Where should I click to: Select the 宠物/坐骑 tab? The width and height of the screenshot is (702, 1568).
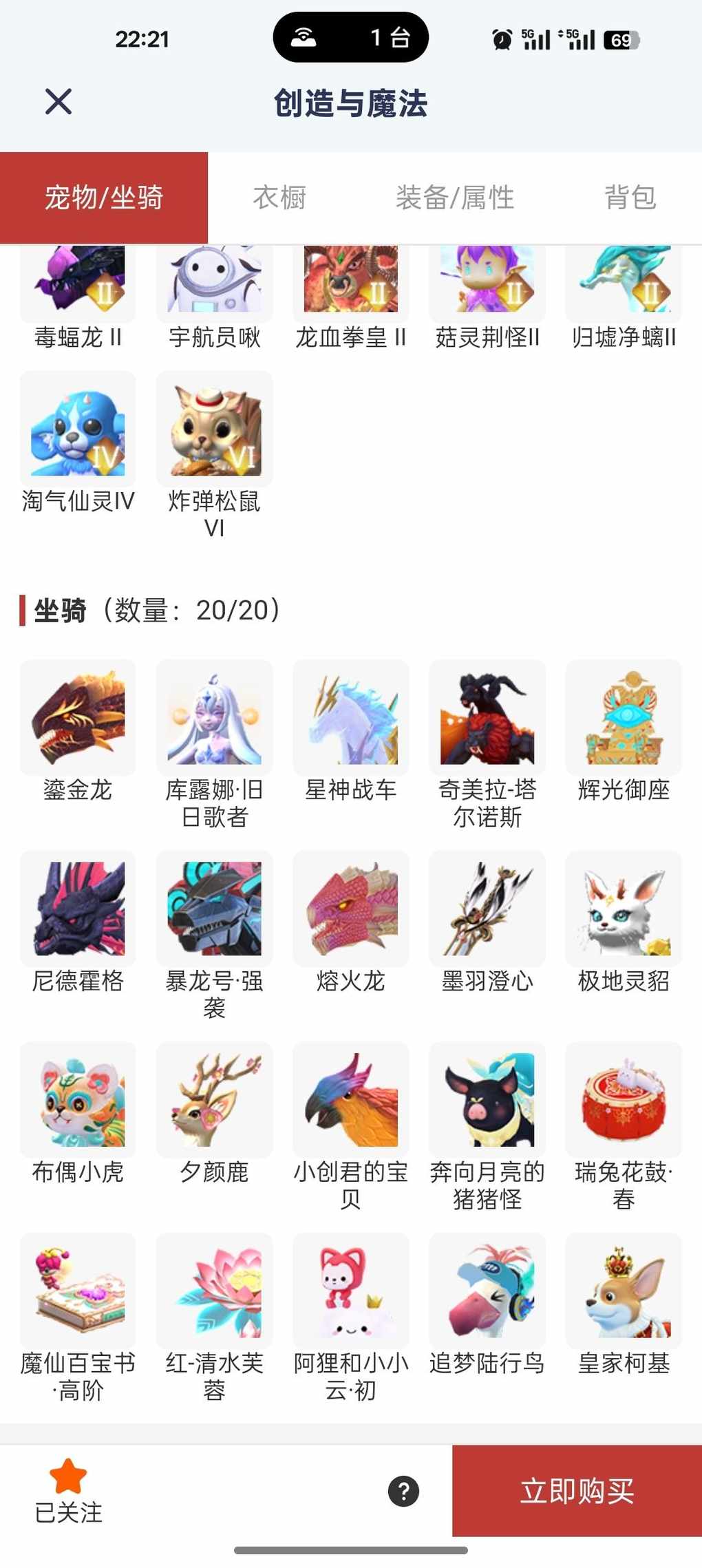[x=104, y=198]
